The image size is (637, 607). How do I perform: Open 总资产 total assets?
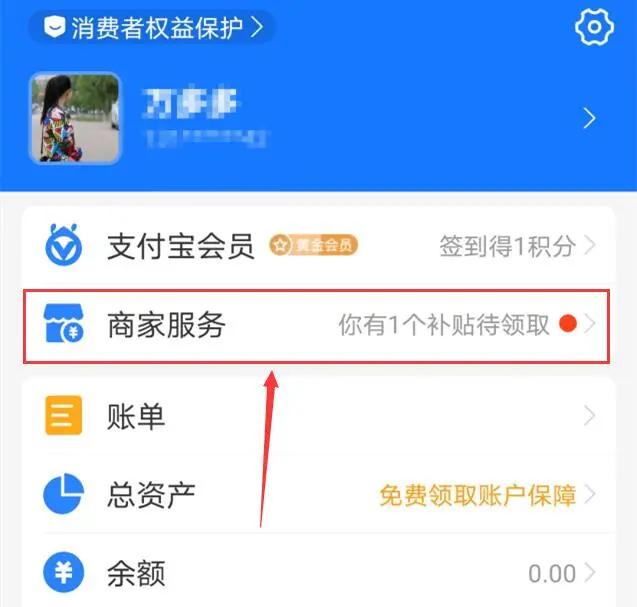pyautogui.click(x=318, y=494)
